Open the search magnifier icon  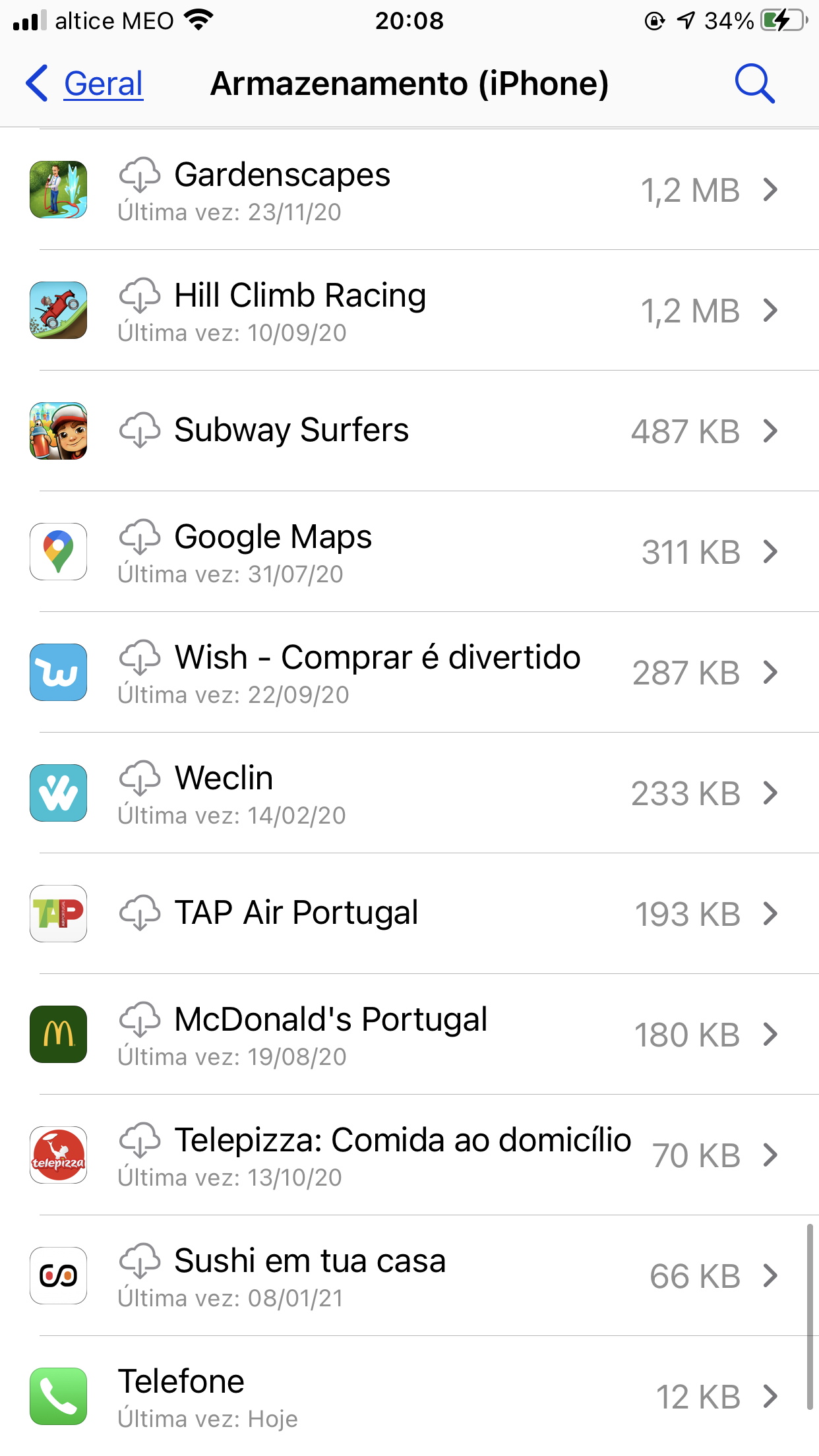point(754,84)
